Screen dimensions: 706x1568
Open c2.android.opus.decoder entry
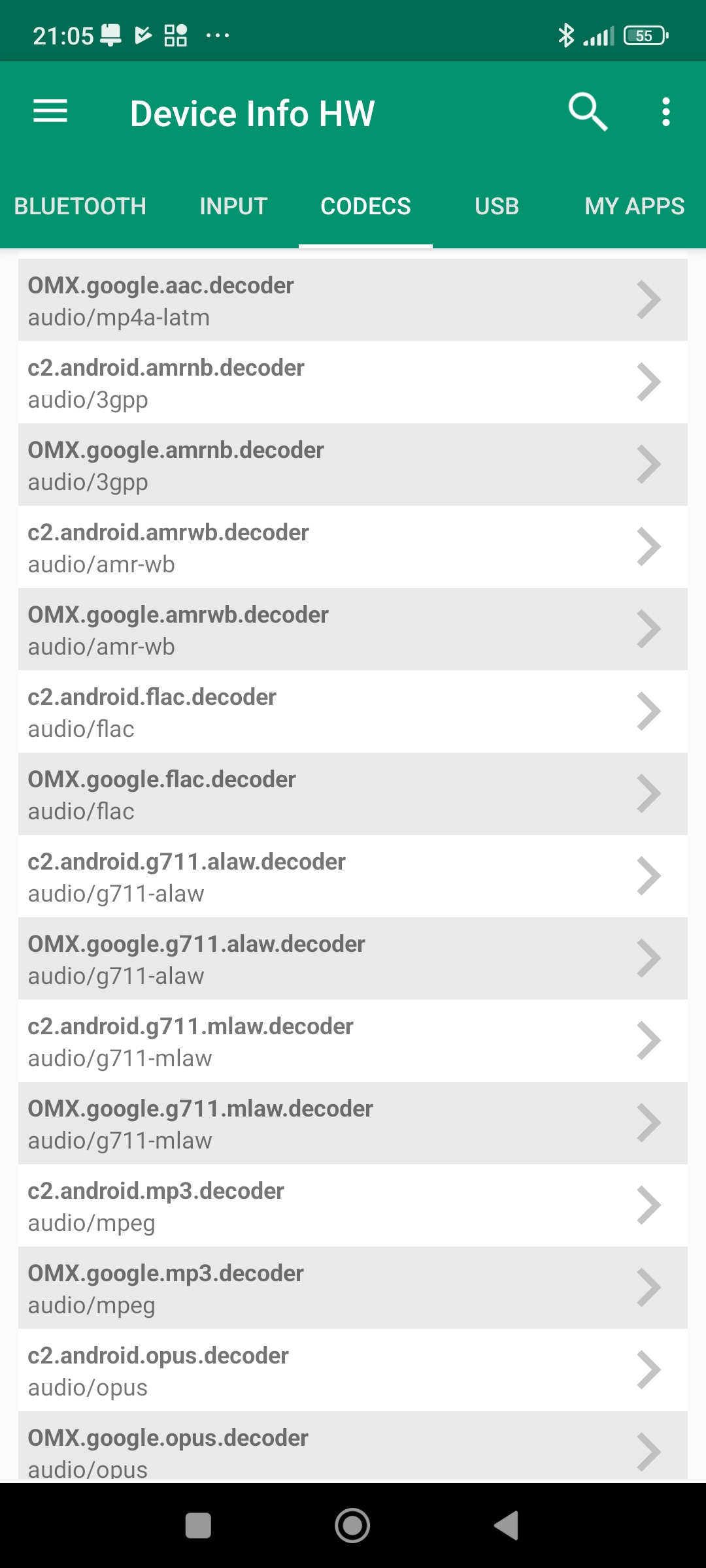pos(352,1371)
